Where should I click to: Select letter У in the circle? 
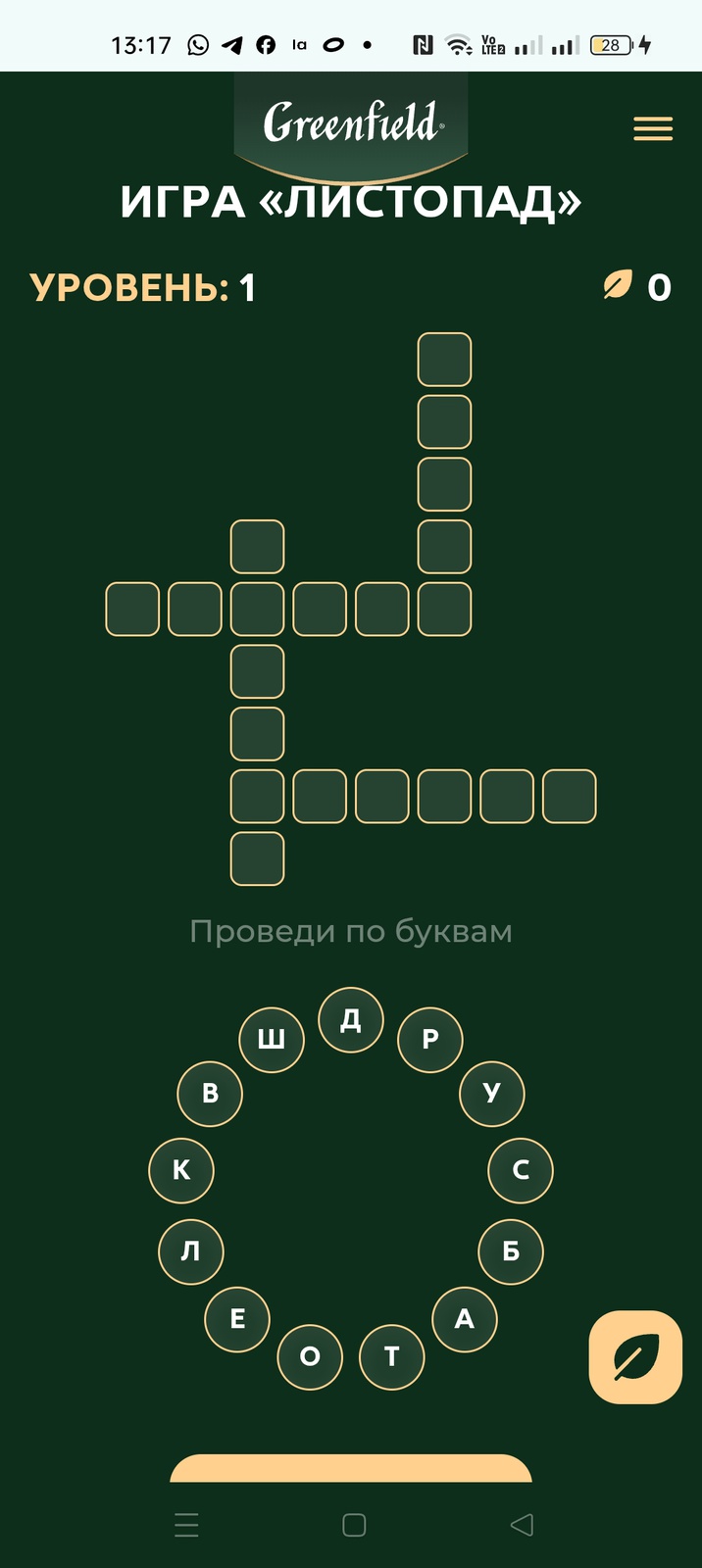pyautogui.click(x=492, y=1094)
